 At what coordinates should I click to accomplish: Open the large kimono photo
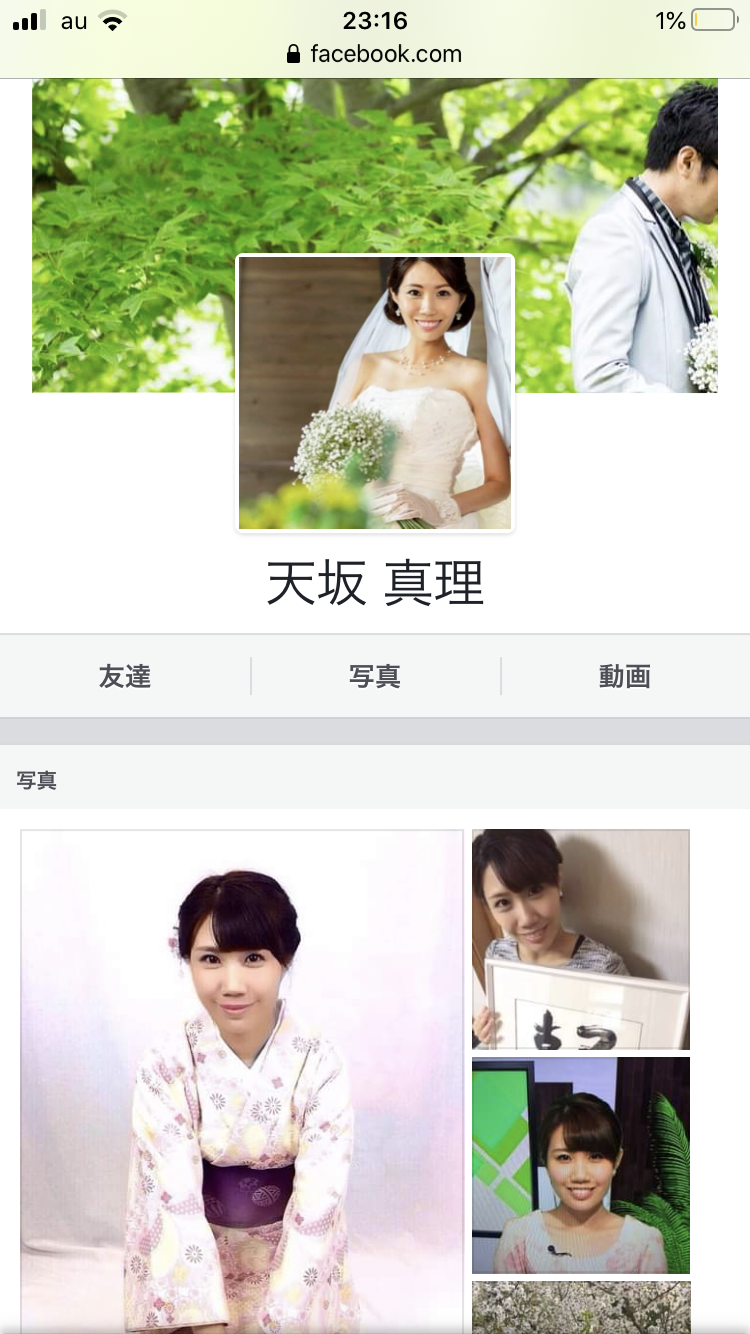coord(242,1080)
